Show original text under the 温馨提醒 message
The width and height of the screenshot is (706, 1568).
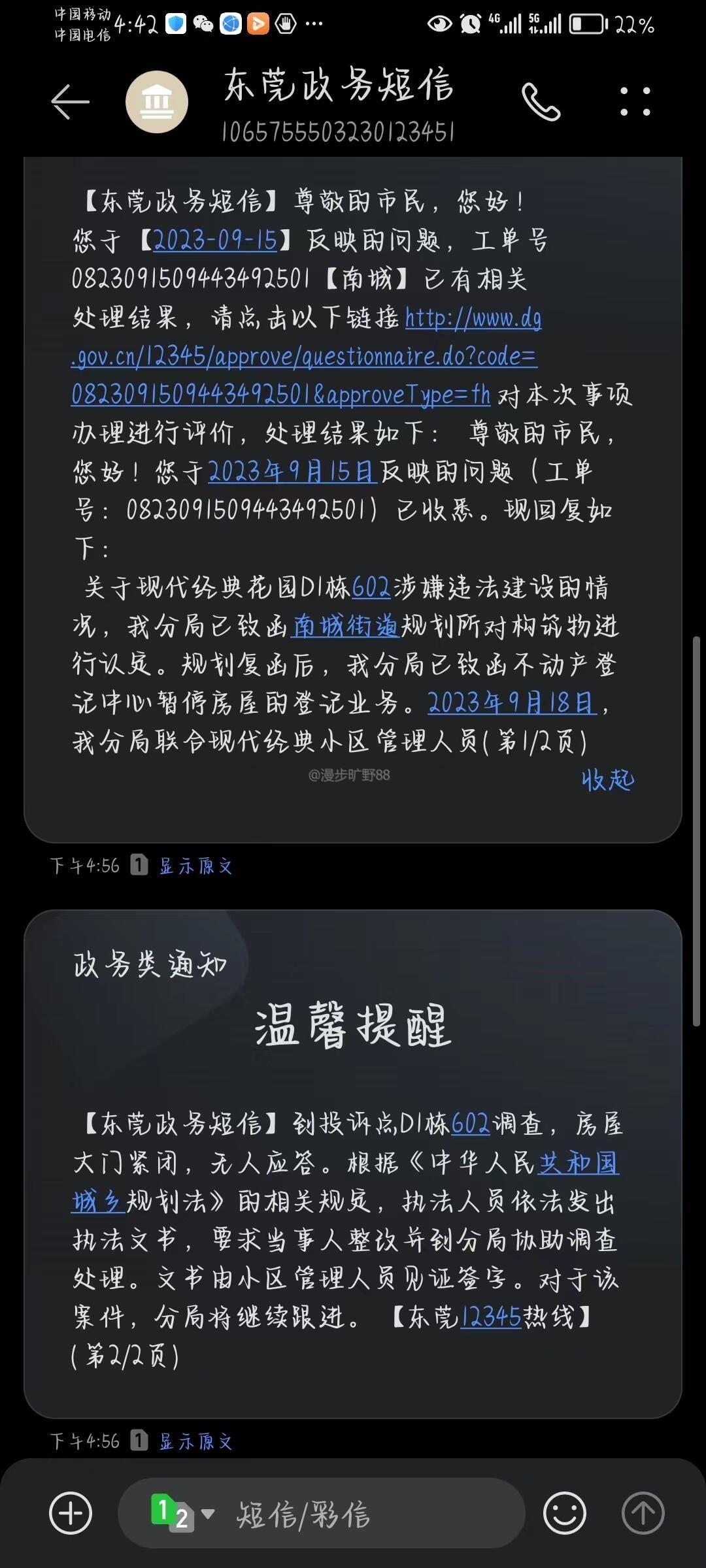coord(195,1441)
